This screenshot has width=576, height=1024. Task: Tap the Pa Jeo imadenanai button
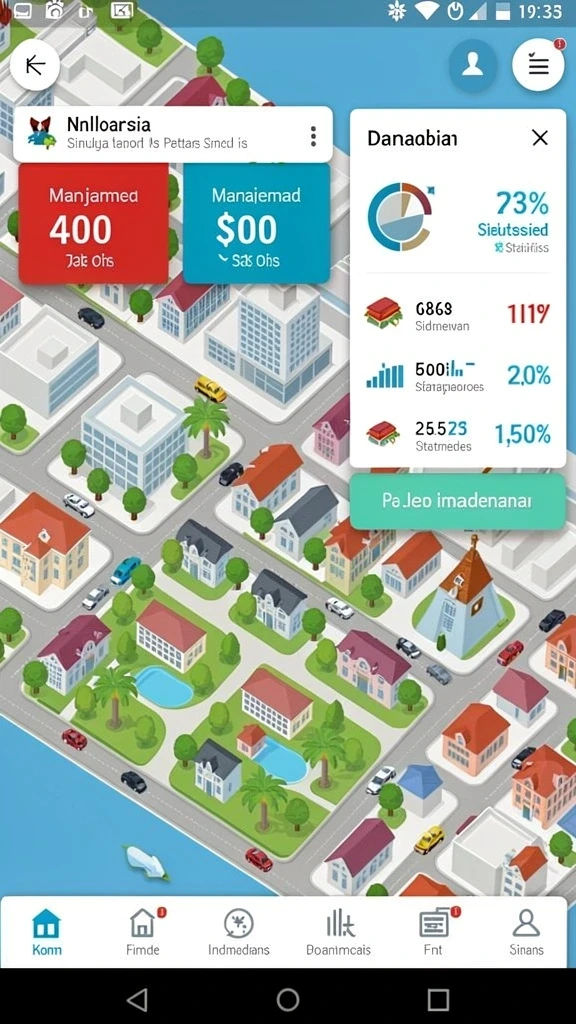click(457, 501)
